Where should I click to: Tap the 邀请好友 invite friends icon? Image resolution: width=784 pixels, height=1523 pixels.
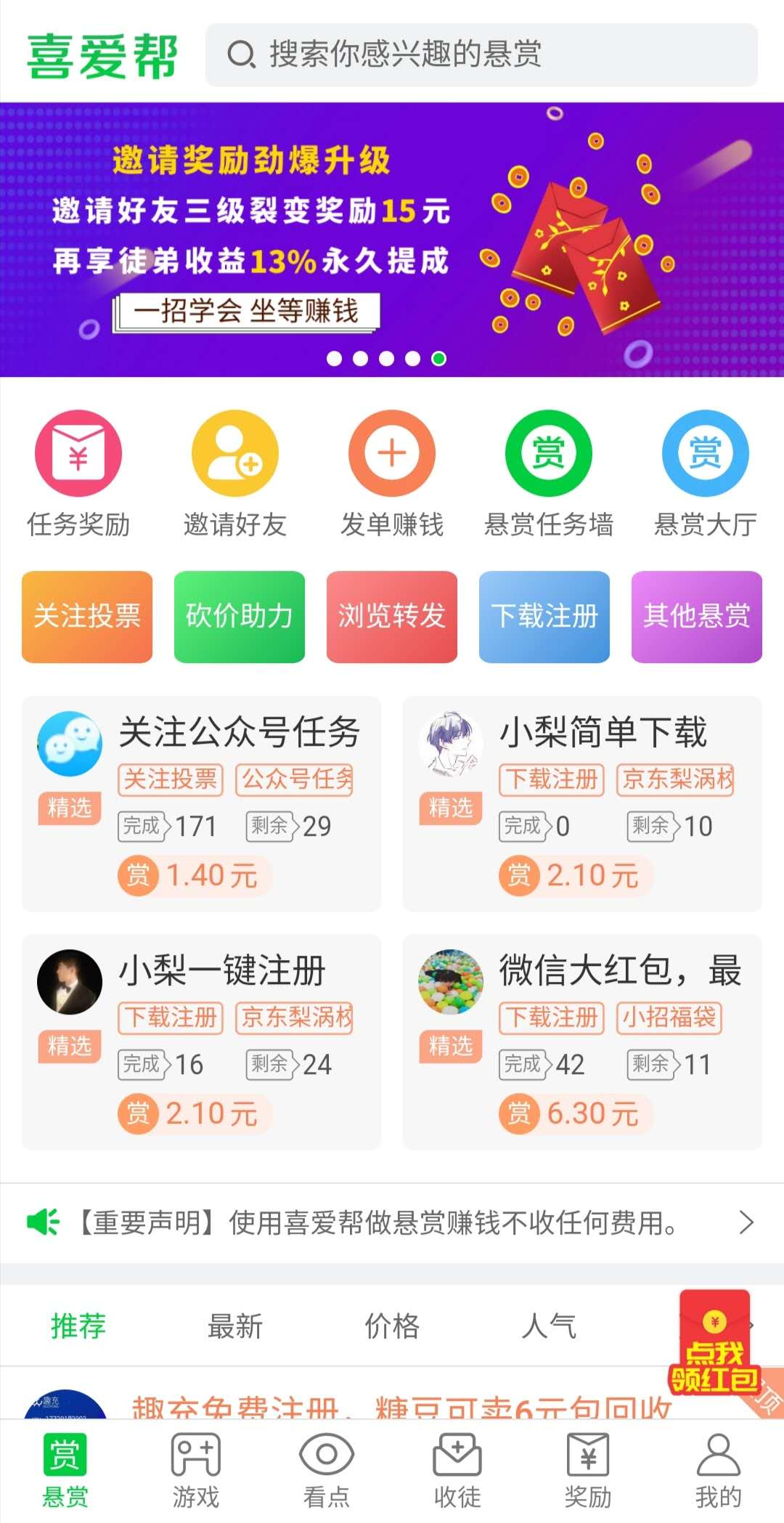click(x=234, y=452)
